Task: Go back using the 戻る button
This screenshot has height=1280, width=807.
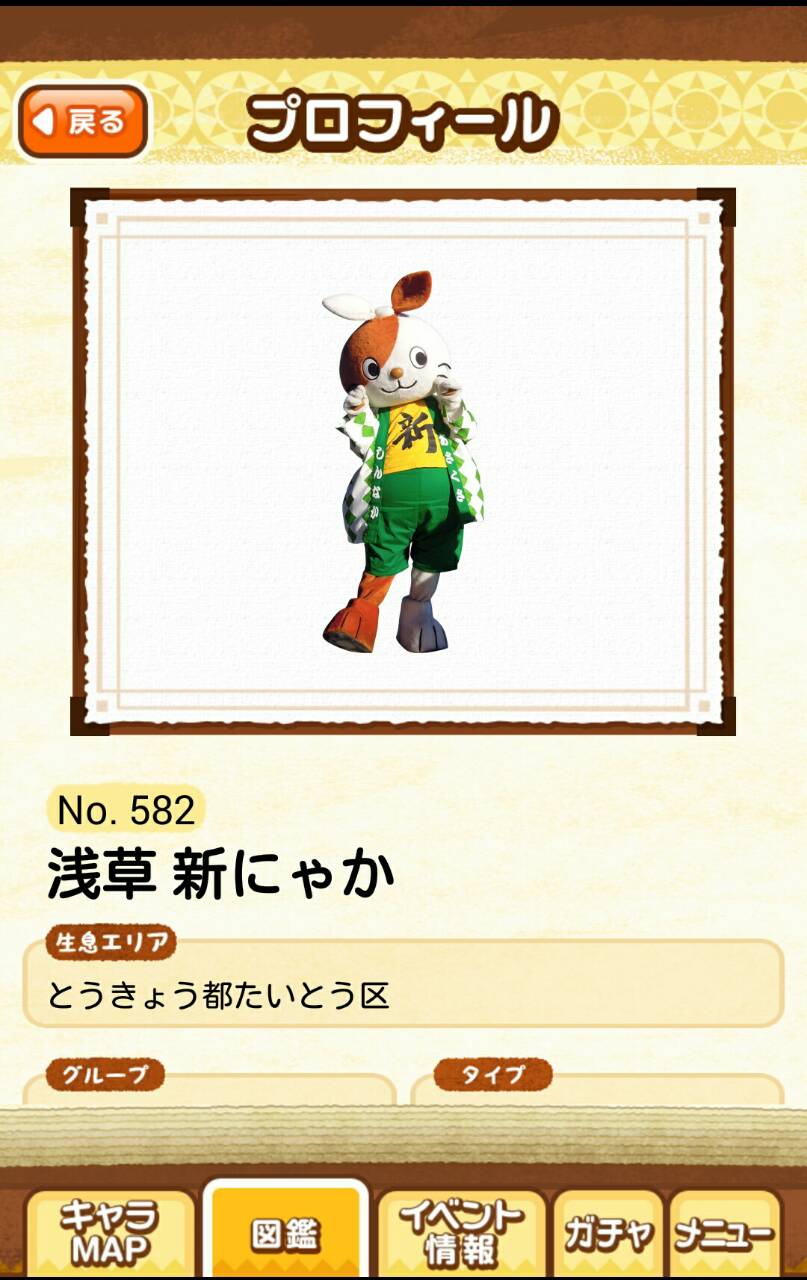Action: [x=84, y=121]
